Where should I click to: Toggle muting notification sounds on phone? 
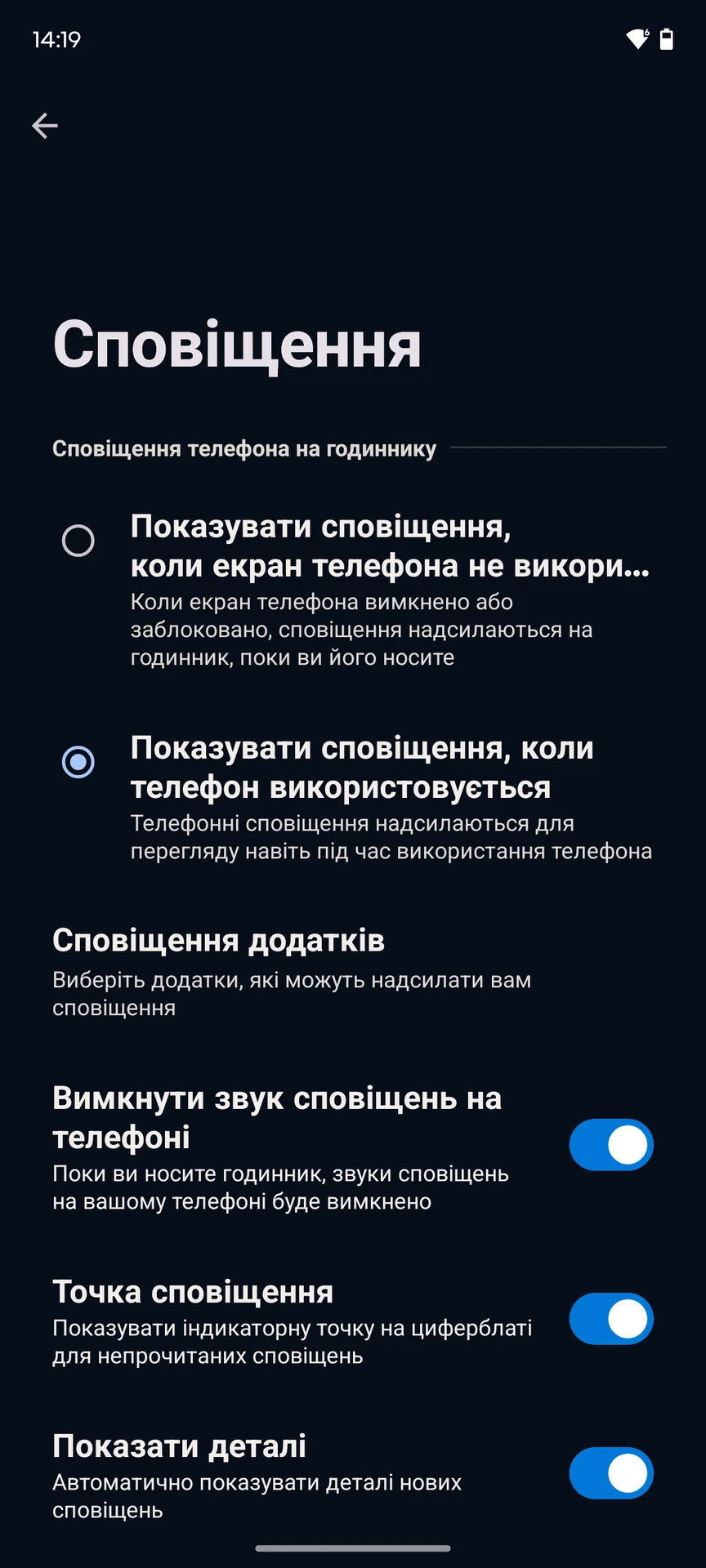click(x=610, y=1145)
